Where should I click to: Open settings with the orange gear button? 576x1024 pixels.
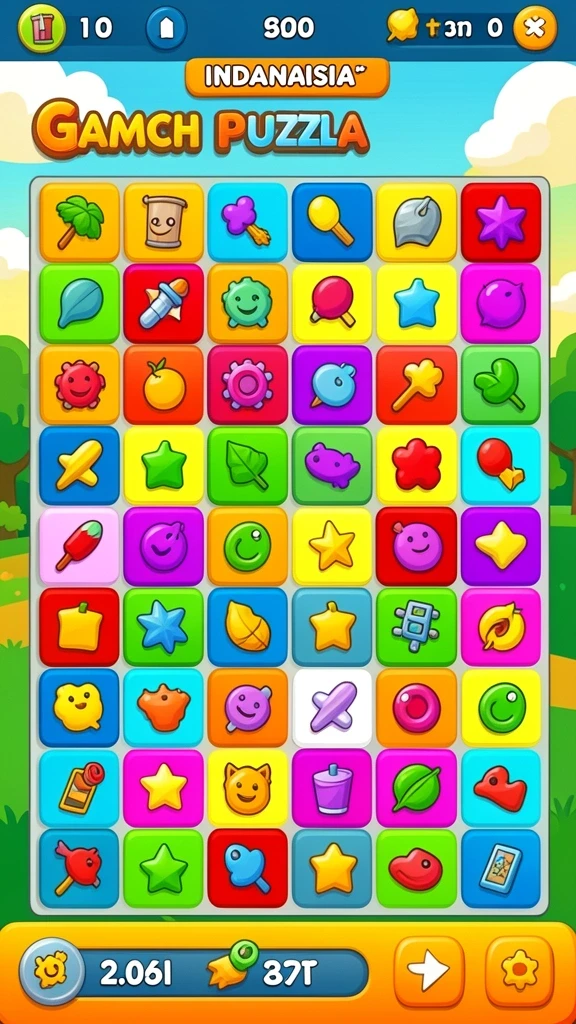520,970
